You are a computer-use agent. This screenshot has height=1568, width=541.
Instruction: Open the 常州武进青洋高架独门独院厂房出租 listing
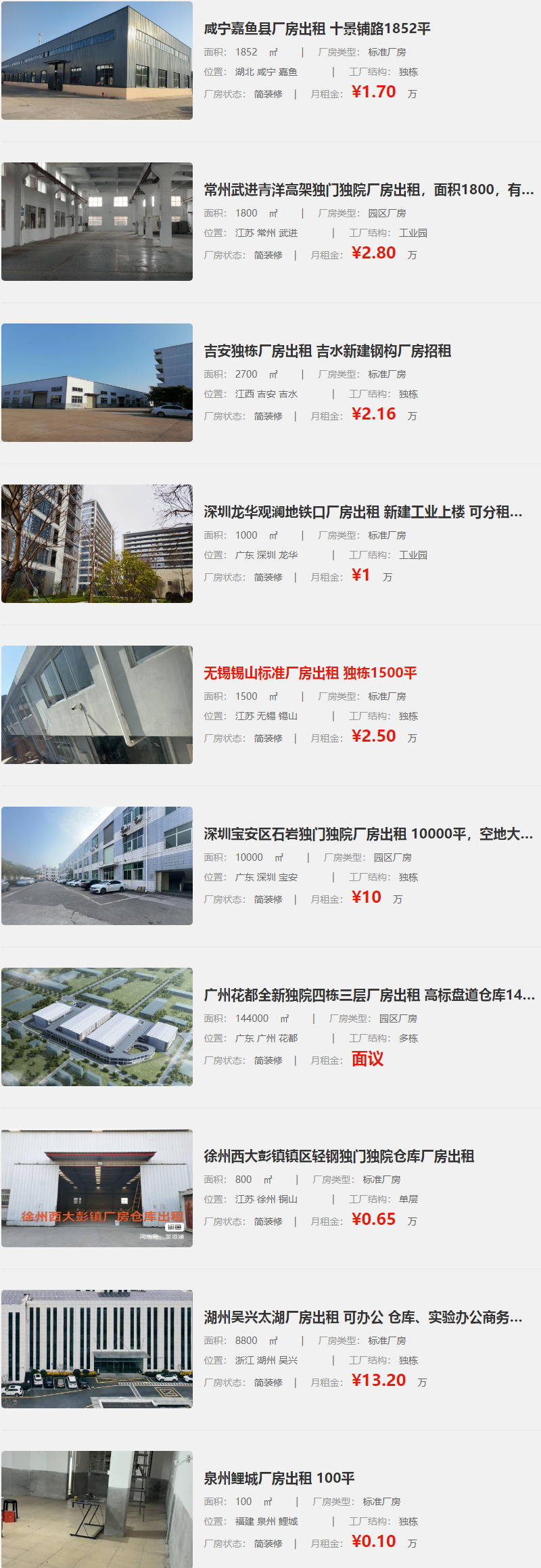tap(369, 189)
